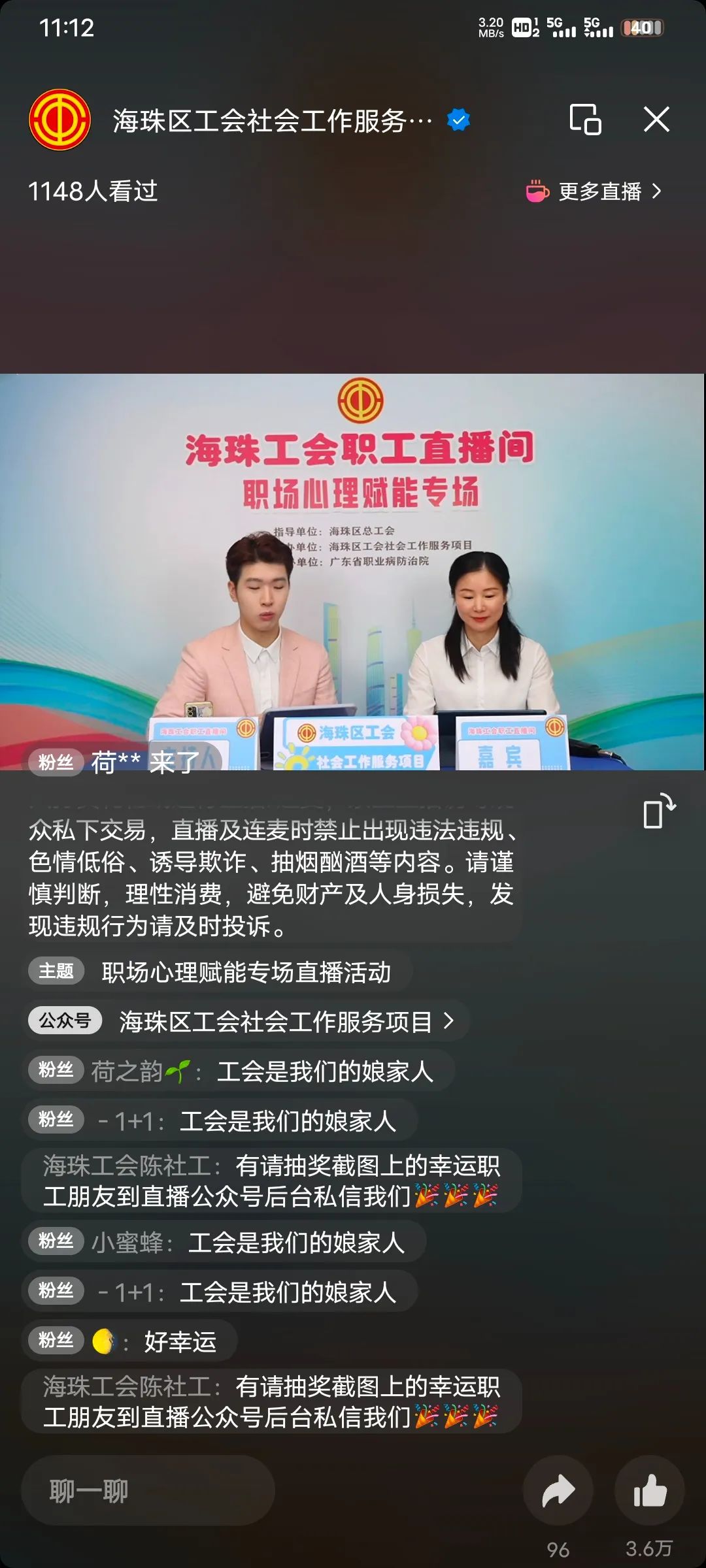This screenshot has width=706, height=1568.
Task: Share this live stream
Action: (x=558, y=1491)
